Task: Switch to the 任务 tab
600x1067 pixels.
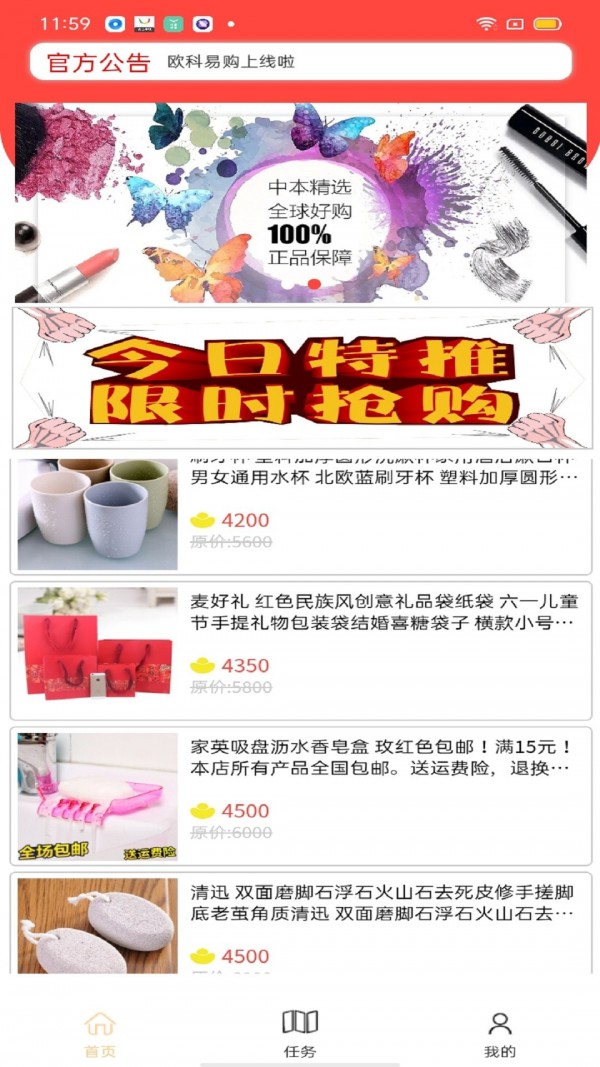Action: click(300, 1034)
